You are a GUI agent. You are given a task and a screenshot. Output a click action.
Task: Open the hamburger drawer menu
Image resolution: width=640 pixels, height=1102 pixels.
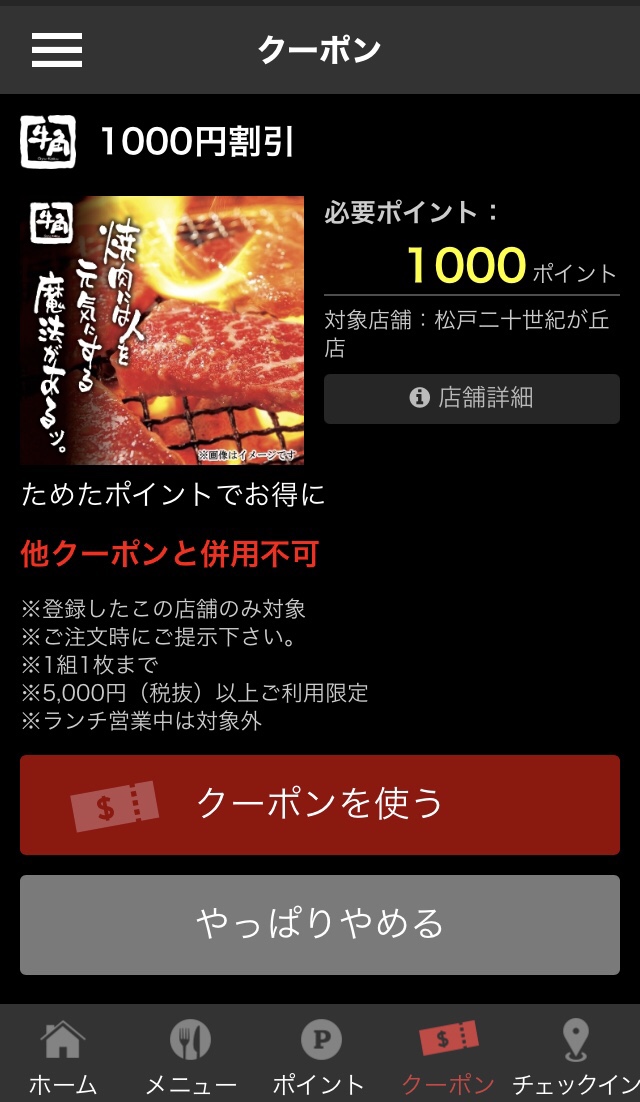pyautogui.click(x=57, y=50)
